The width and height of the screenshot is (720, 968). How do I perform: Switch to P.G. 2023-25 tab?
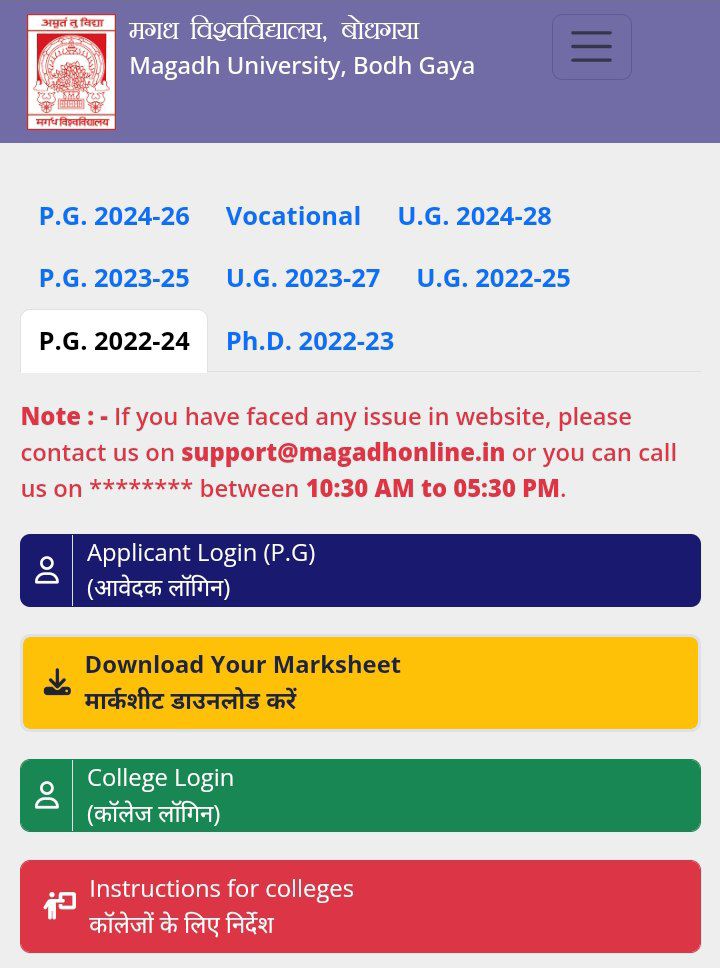(114, 278)
